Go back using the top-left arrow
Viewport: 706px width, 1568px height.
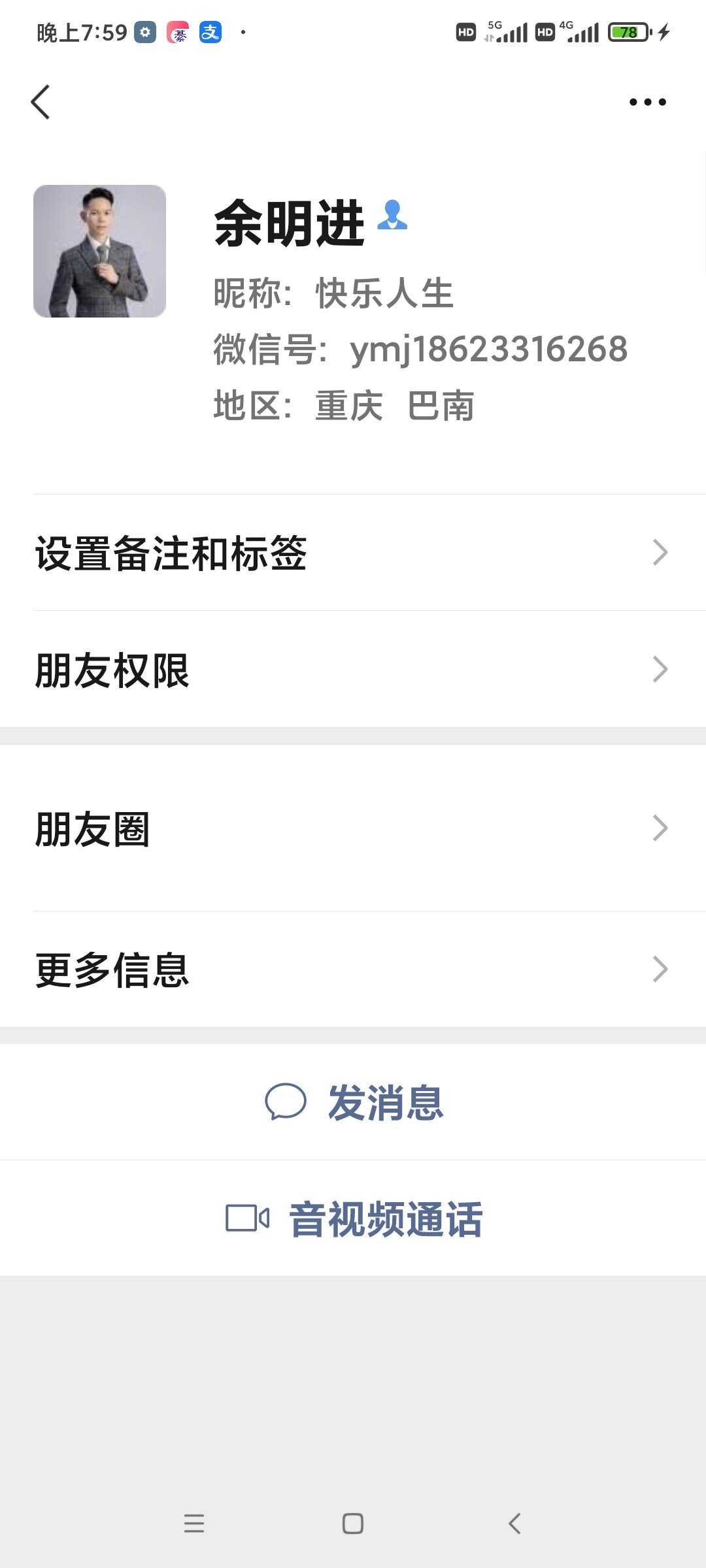coord(41,102)
